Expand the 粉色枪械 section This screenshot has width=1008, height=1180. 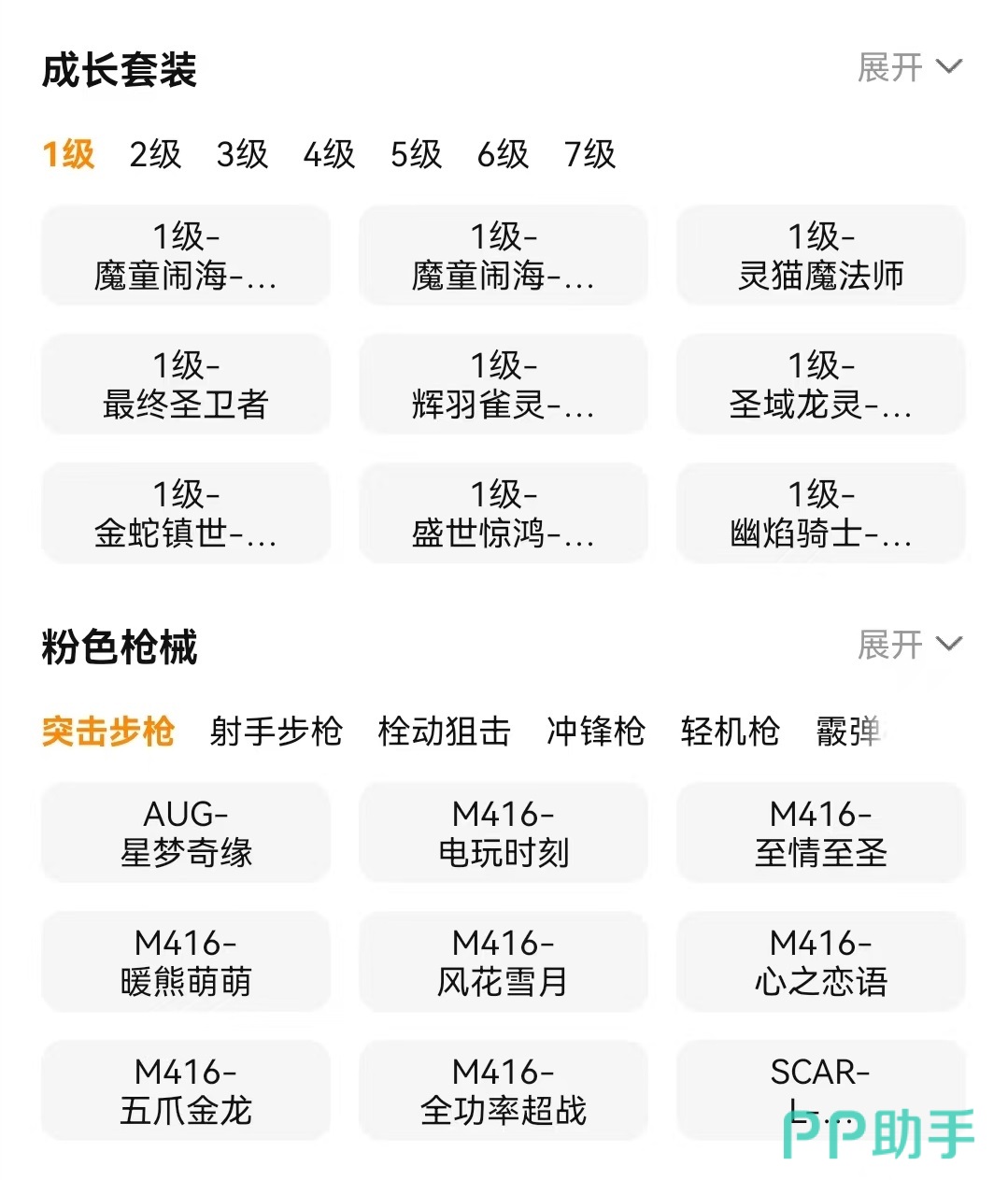[x=909, y=645]
